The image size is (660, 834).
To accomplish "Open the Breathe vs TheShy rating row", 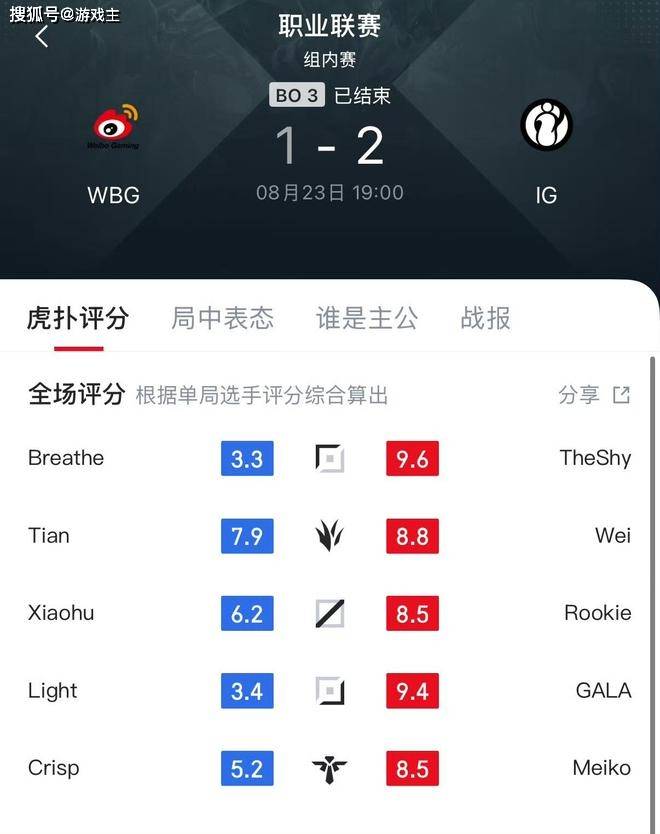I will pyautogui.click(x=329, y=459).
